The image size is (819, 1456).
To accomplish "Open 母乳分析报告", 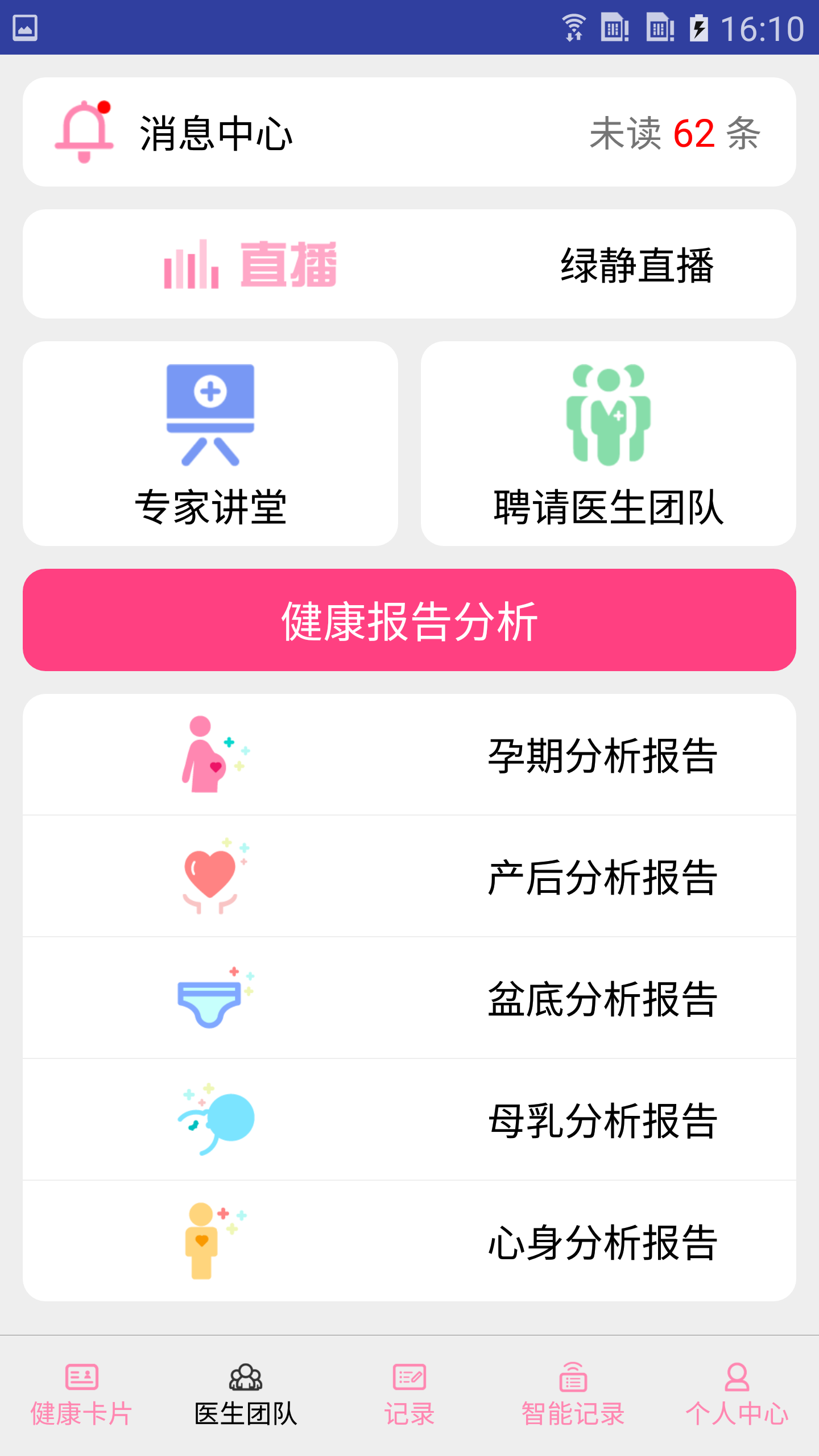I will click(409, 1120).
